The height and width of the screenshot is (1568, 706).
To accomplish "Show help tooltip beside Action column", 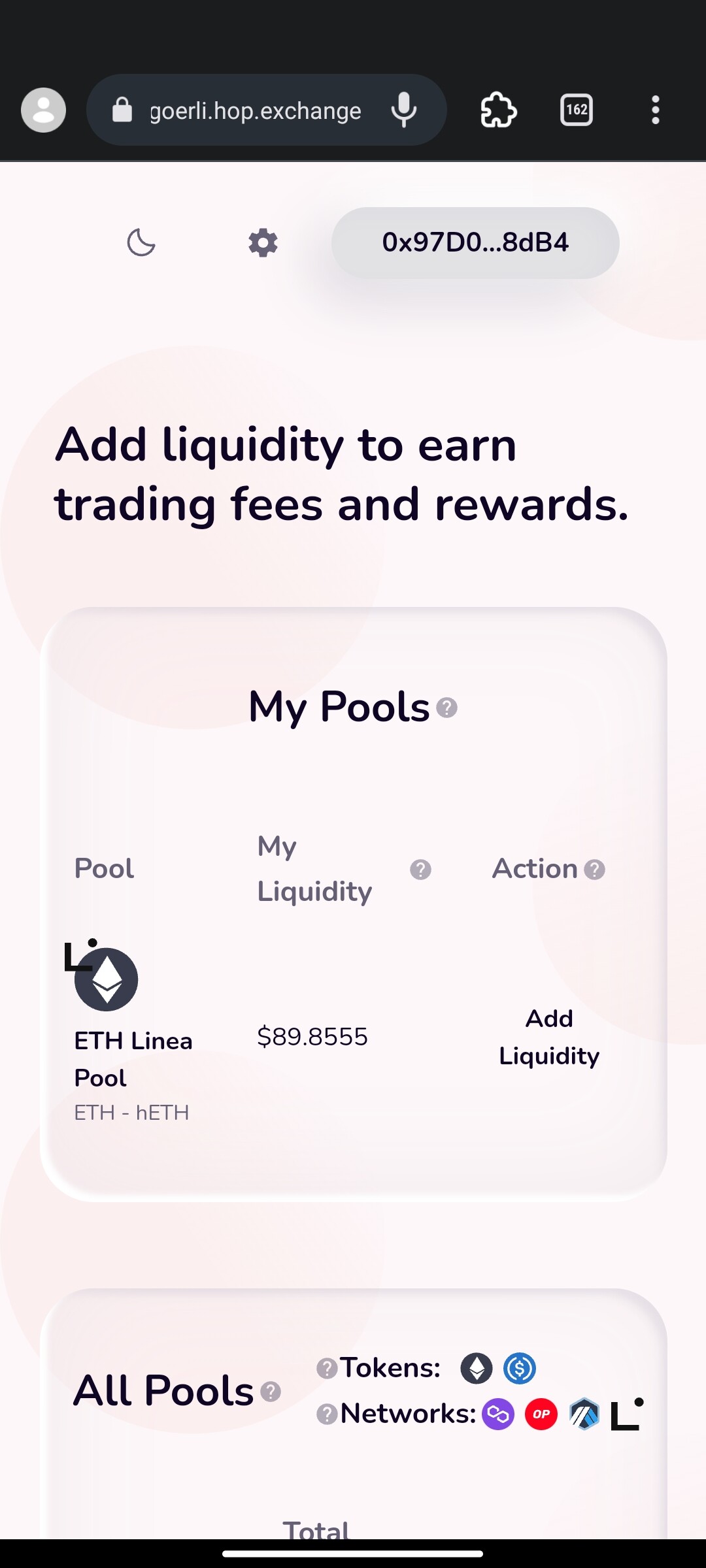I will [594, 870].
